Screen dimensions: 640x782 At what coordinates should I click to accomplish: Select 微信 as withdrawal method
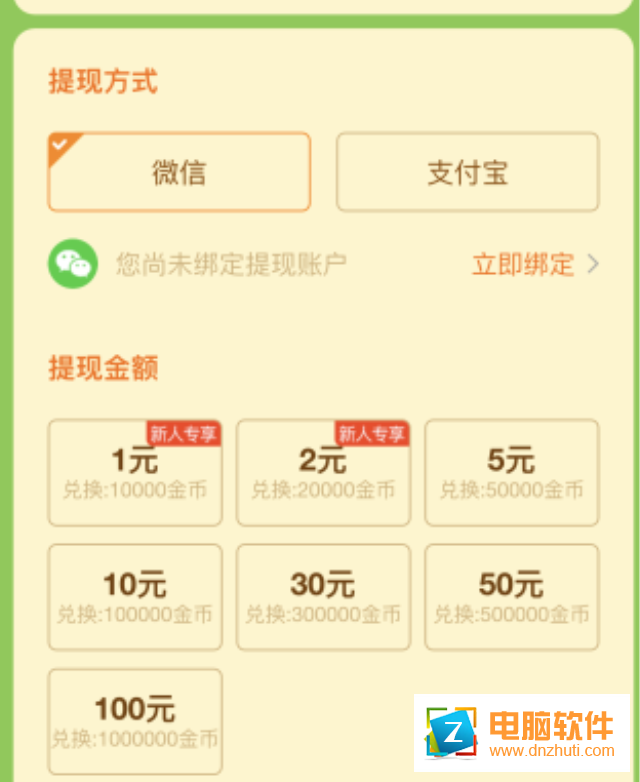click(x=179, y=172)
